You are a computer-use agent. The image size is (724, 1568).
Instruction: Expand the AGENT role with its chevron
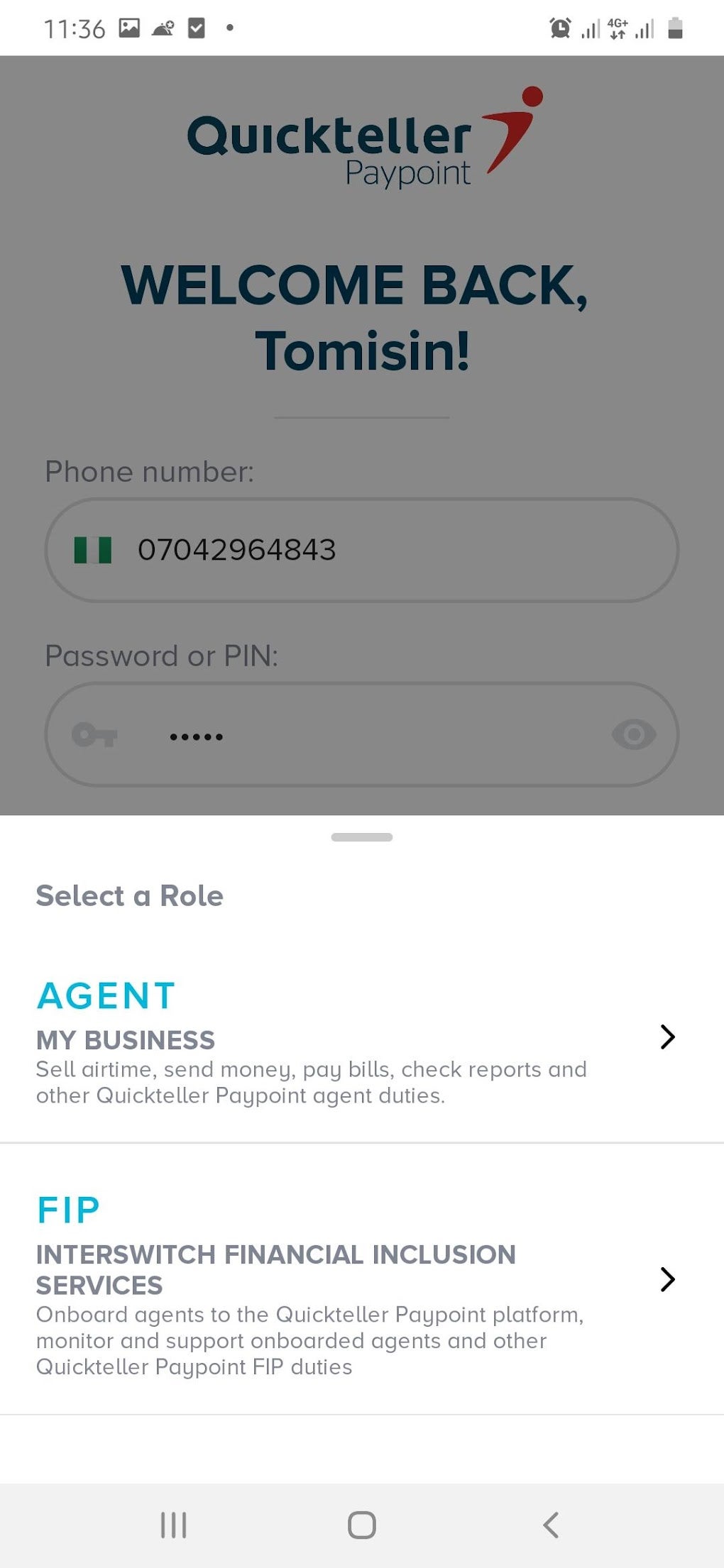click(x=668, y=1037)
